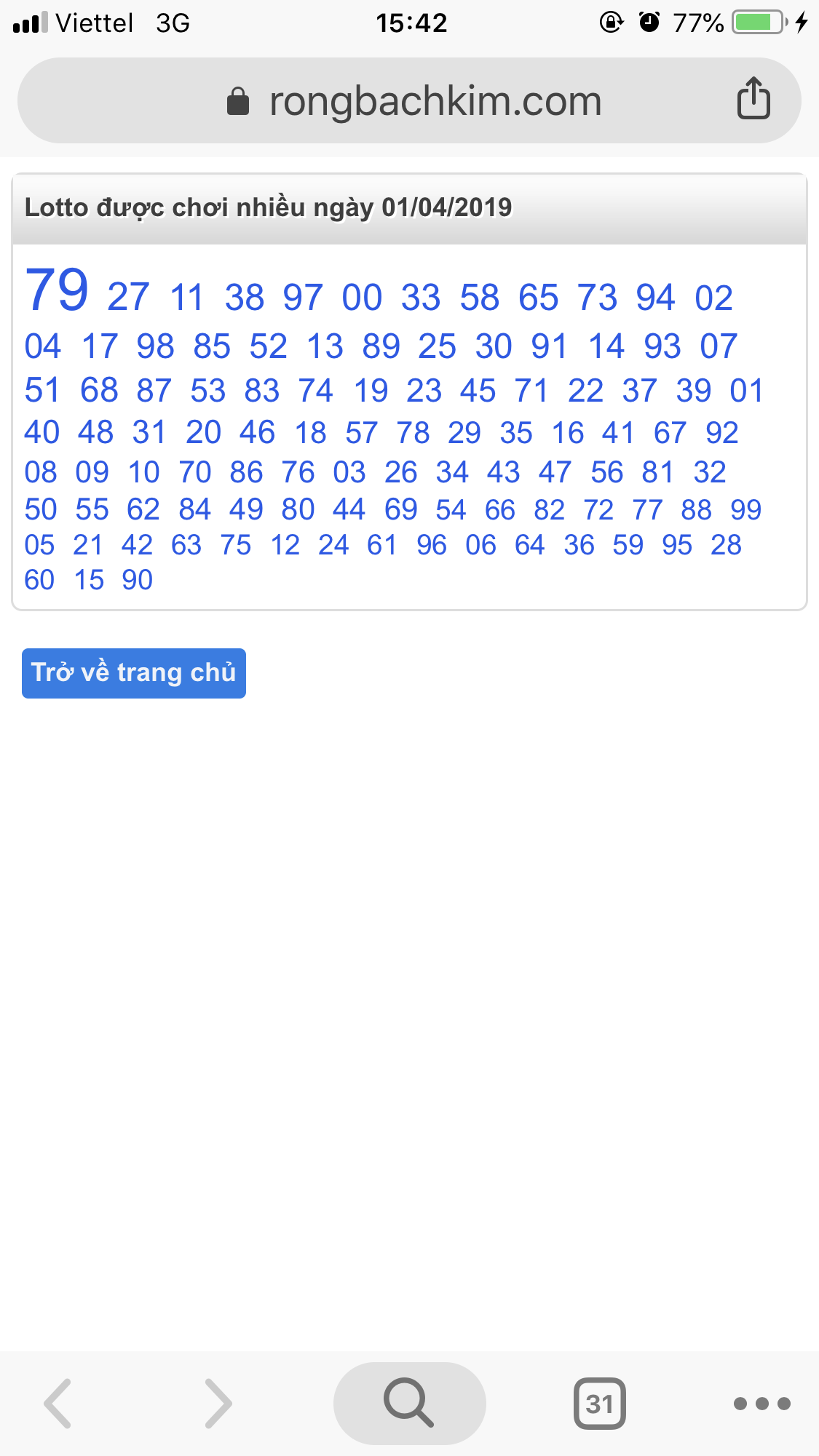The height and width of the screenshot is (1456, 819).
Task: Open lotto number 02
Action: (713, 298)
